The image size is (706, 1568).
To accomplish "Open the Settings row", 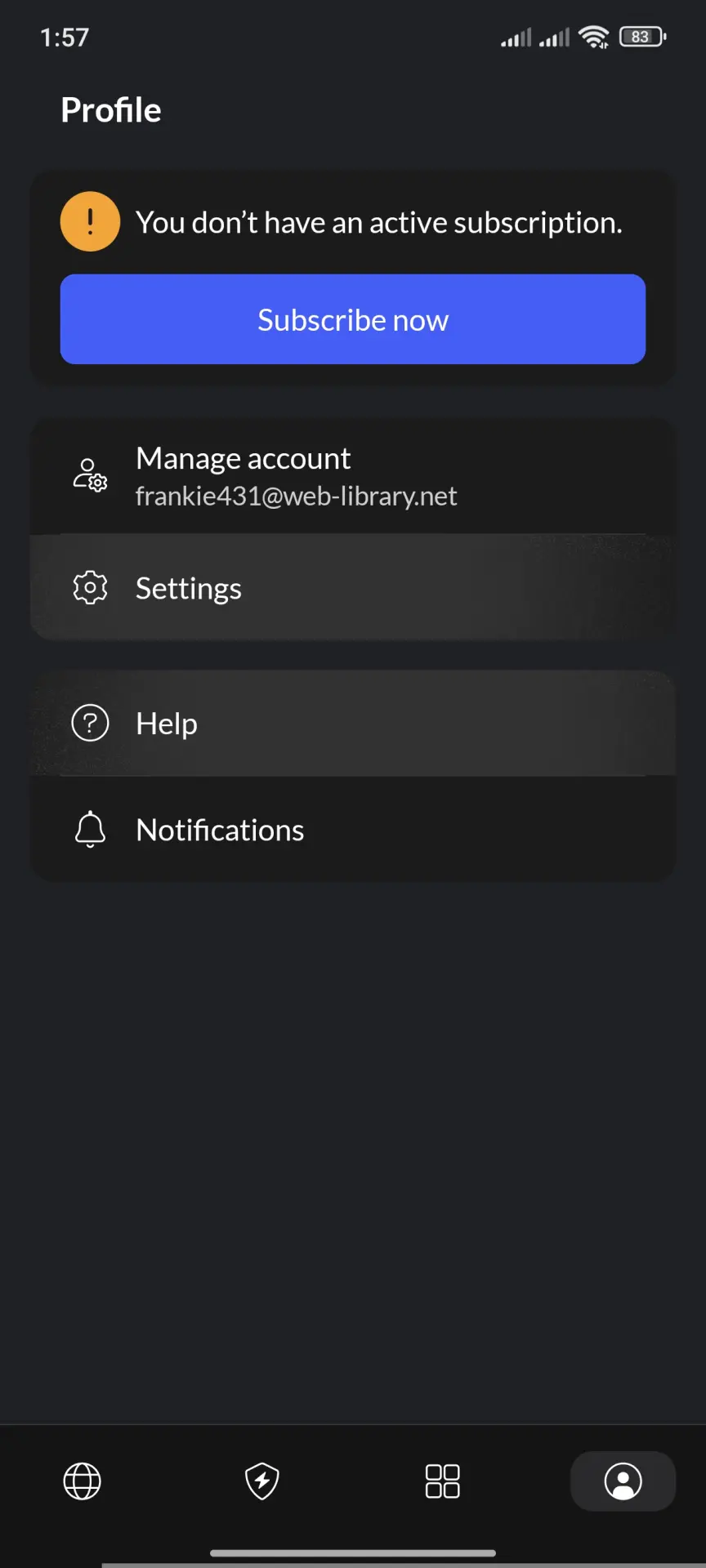I will pyautogui.click(x=353, y=588).
